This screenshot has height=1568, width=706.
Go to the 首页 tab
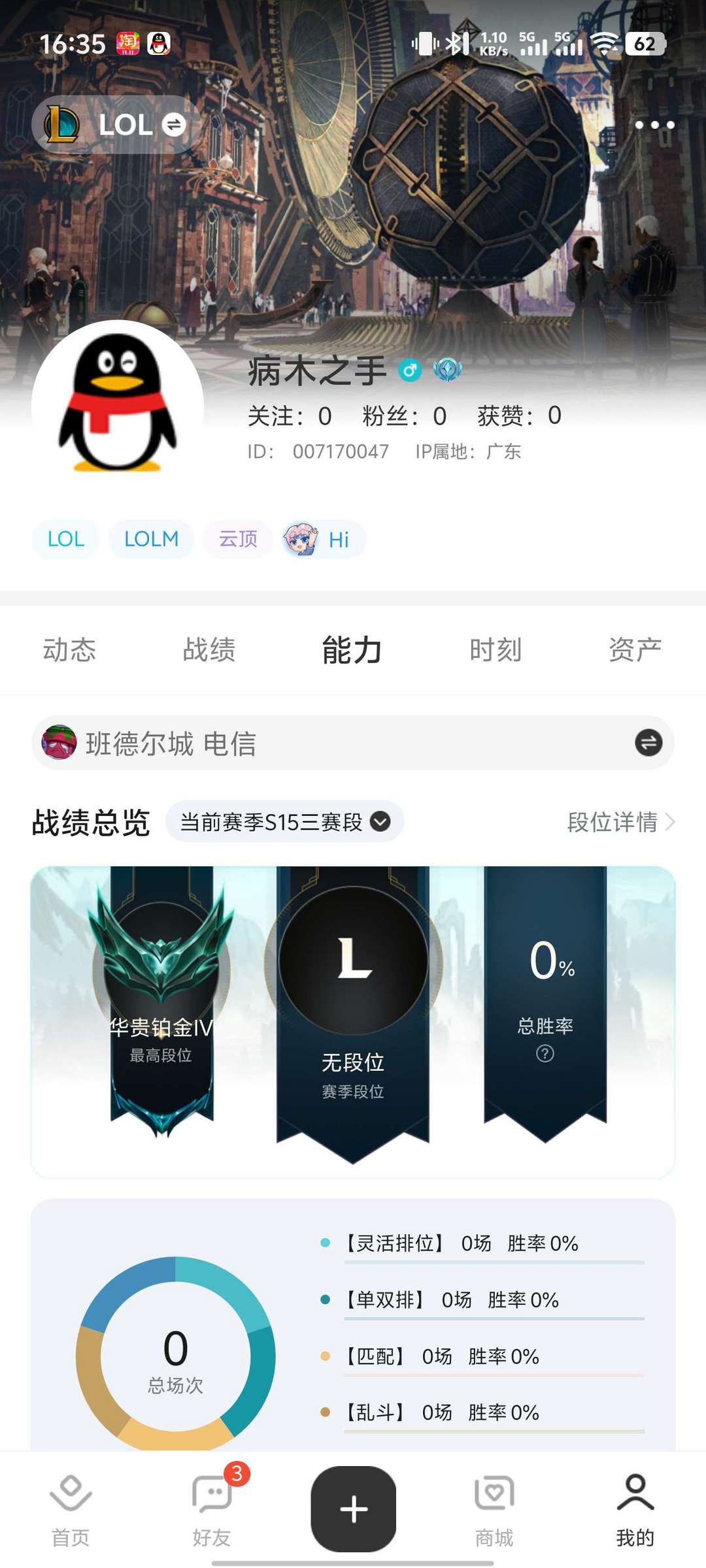(x=71, y=1510)
